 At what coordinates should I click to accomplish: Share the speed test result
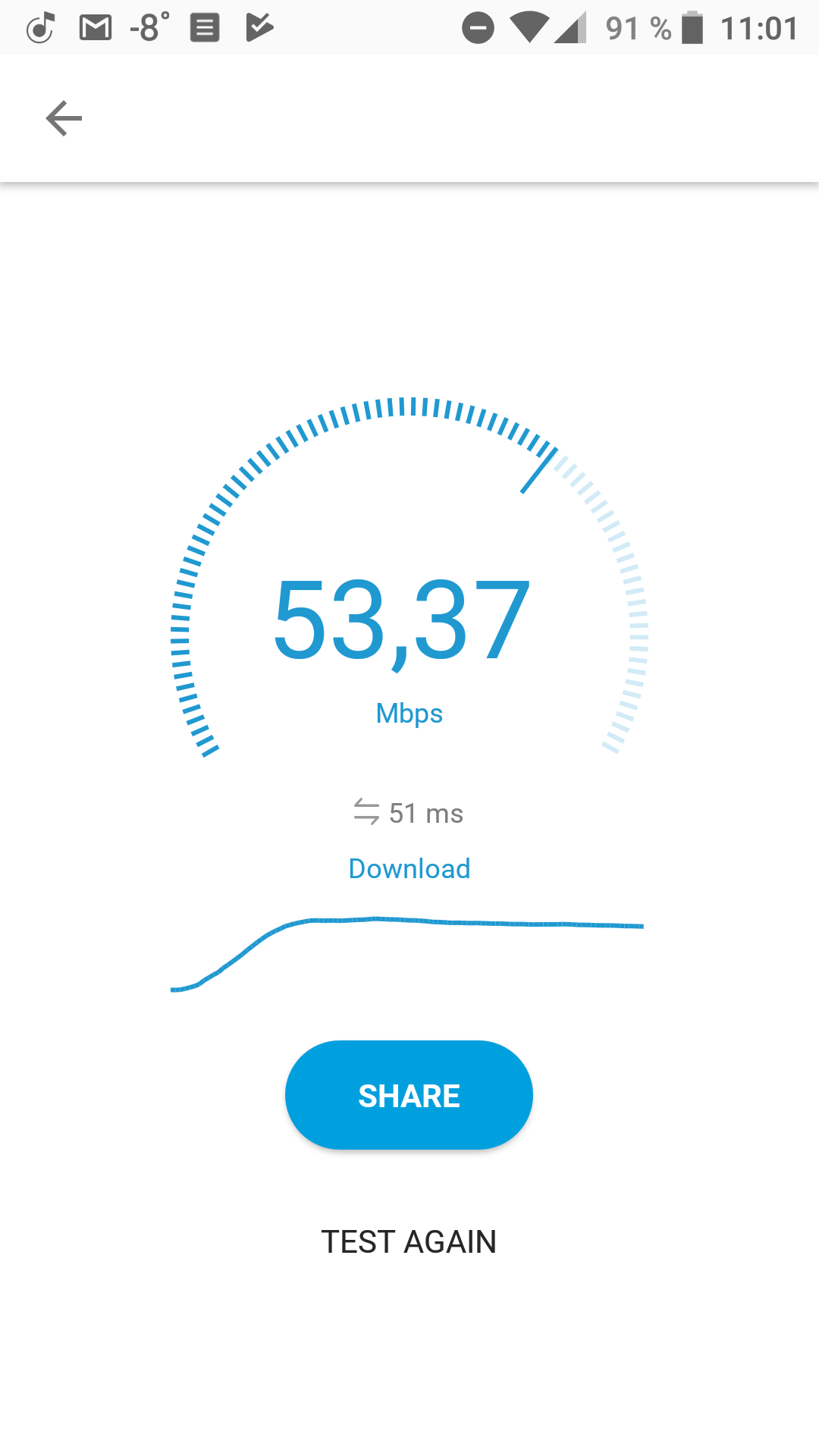pyautogui.click(x=409, y=1095)
